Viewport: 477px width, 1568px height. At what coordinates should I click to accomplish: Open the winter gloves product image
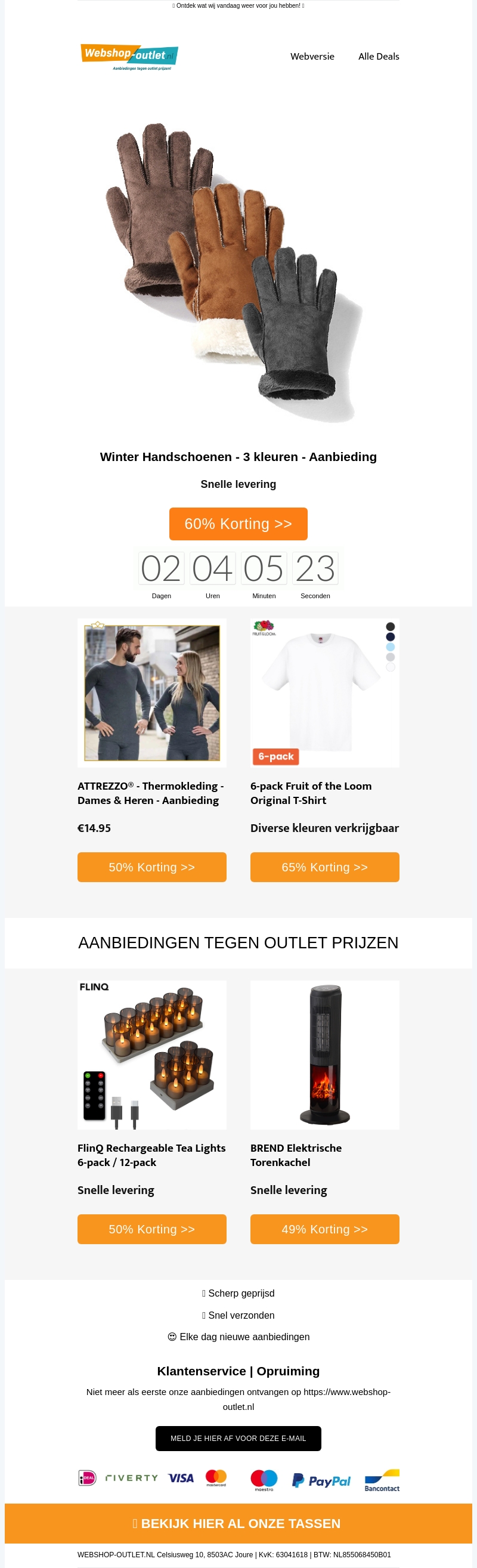(238, 271)
